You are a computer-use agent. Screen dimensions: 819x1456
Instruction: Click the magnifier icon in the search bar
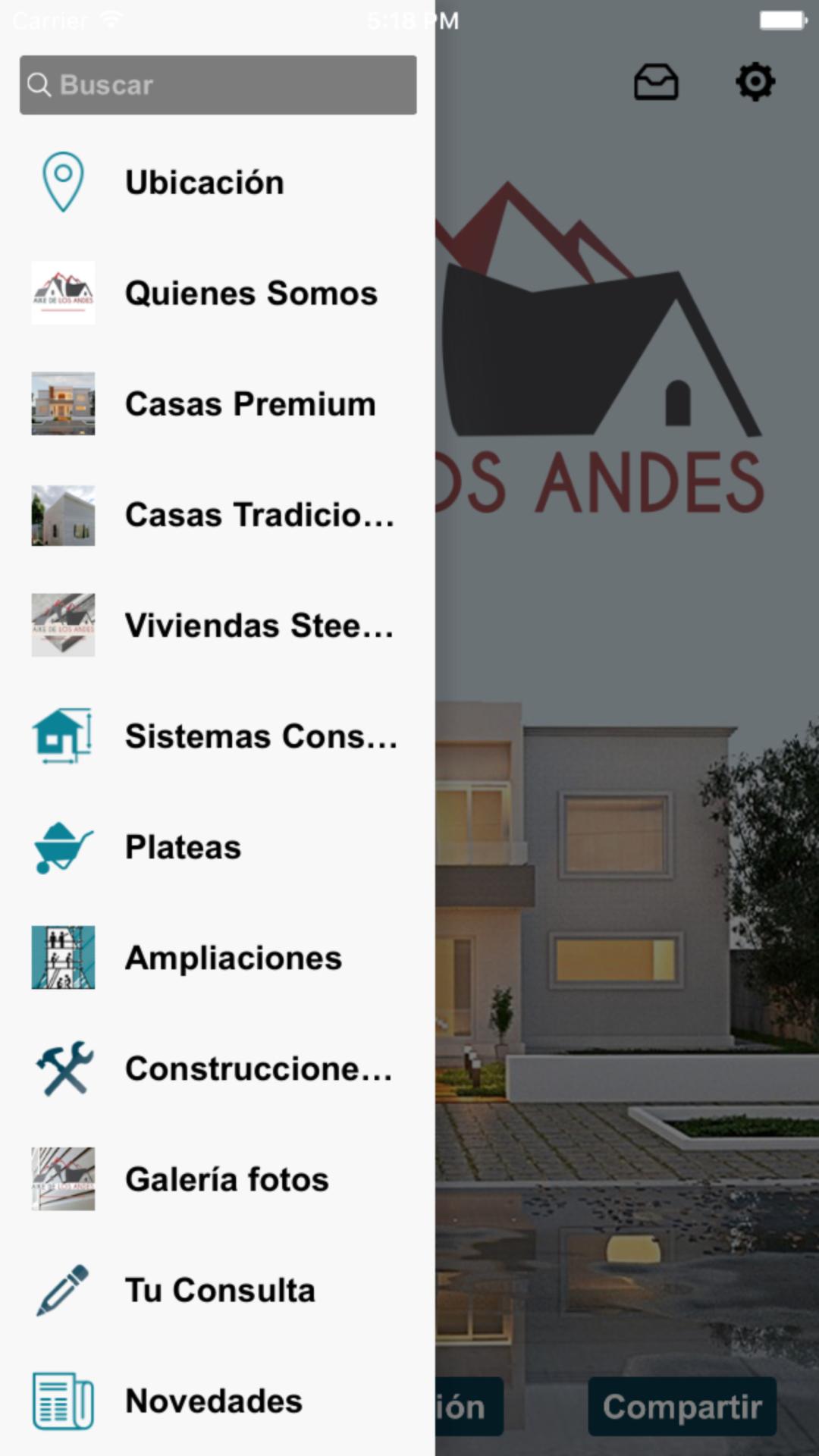point(39,85)
